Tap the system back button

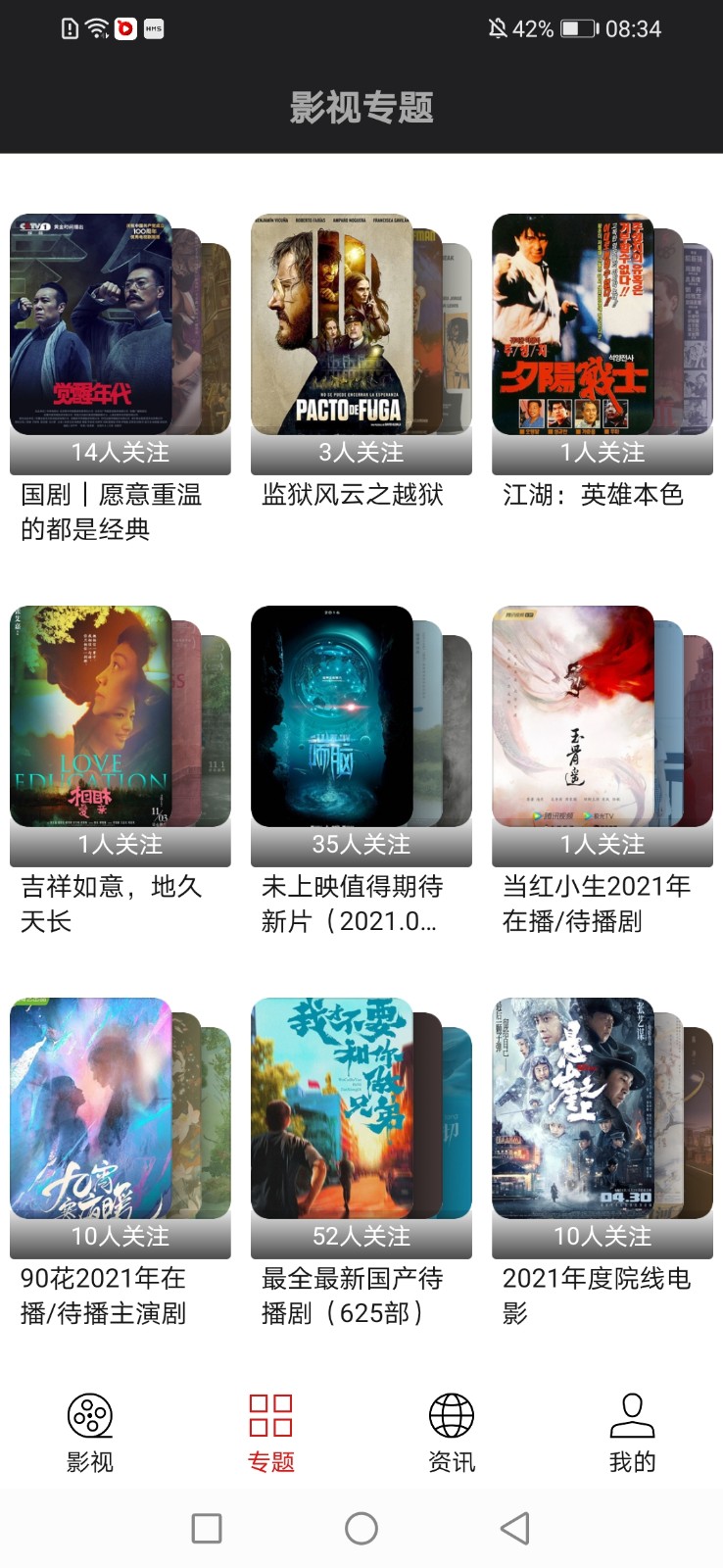(x=515, y=1528)
